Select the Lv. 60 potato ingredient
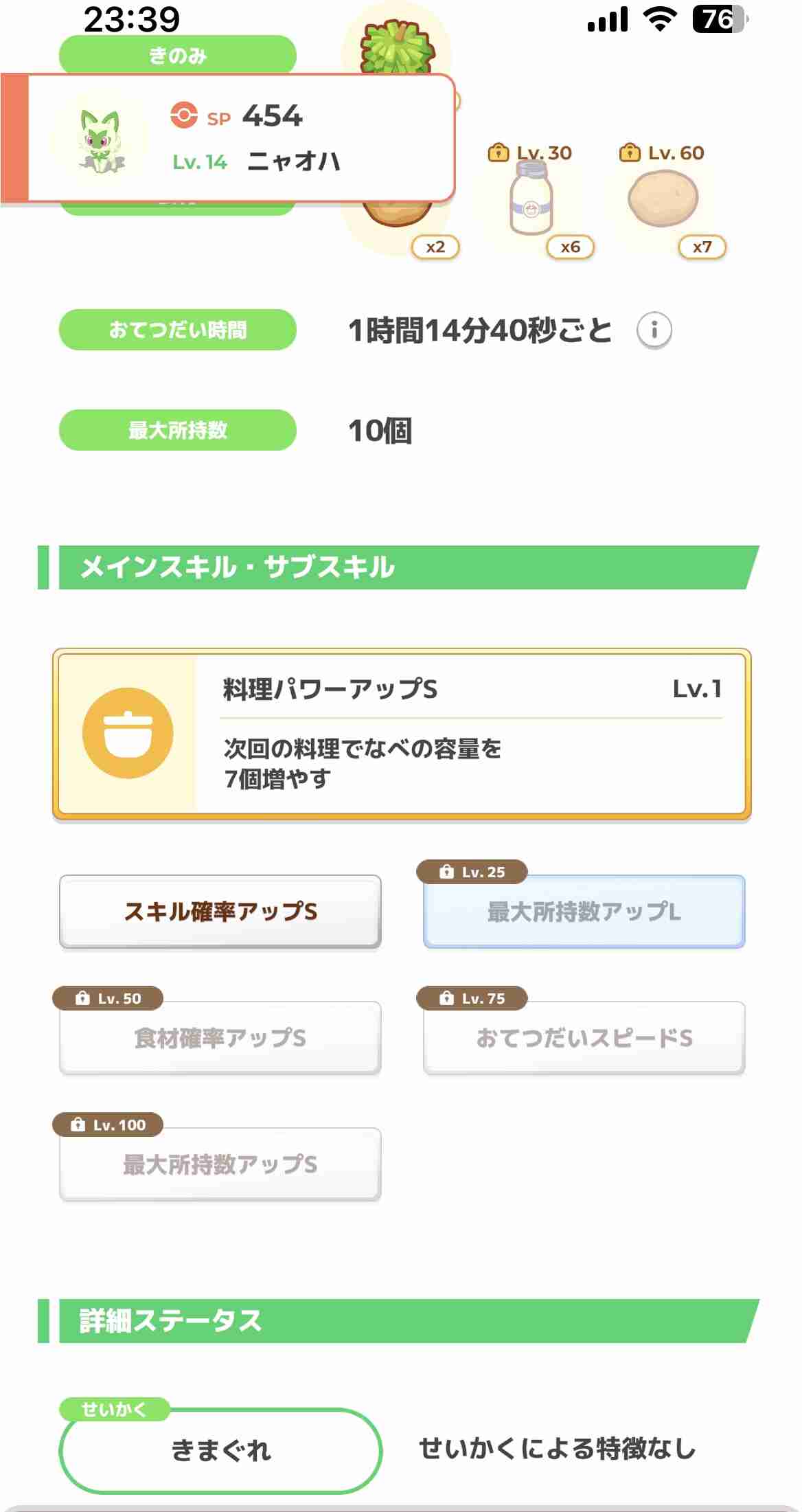The height and width of the screenshot is (1512, 802). [663, 199]
